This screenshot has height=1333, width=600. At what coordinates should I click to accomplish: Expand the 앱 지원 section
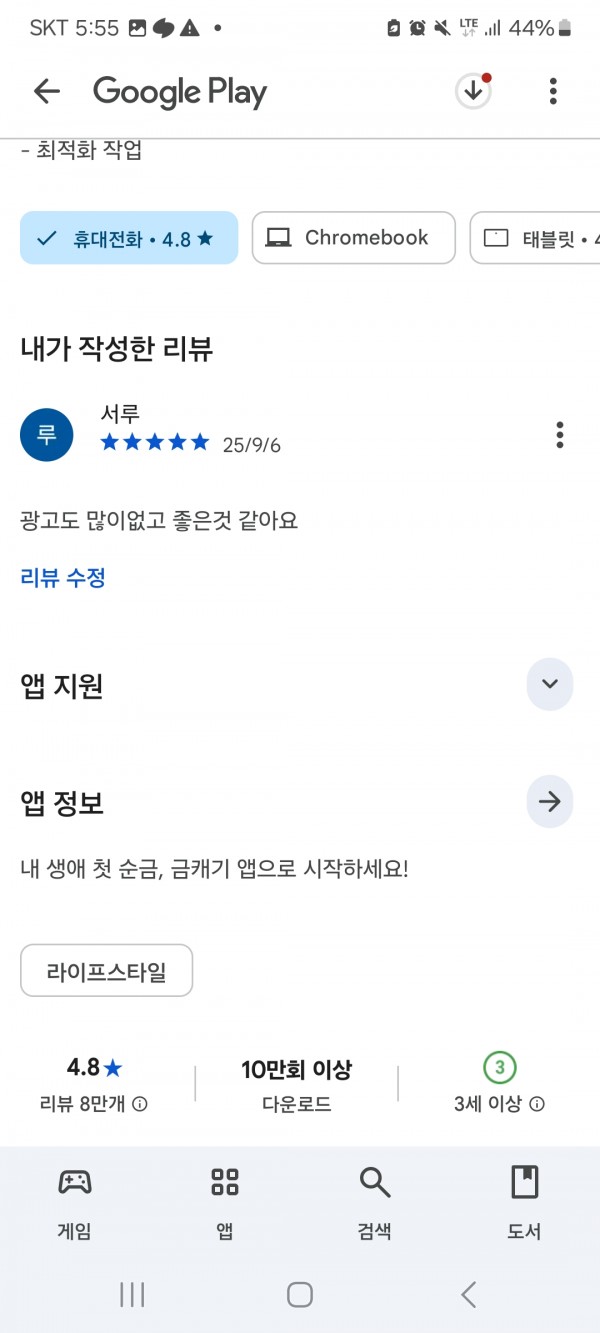coord(549,685)
